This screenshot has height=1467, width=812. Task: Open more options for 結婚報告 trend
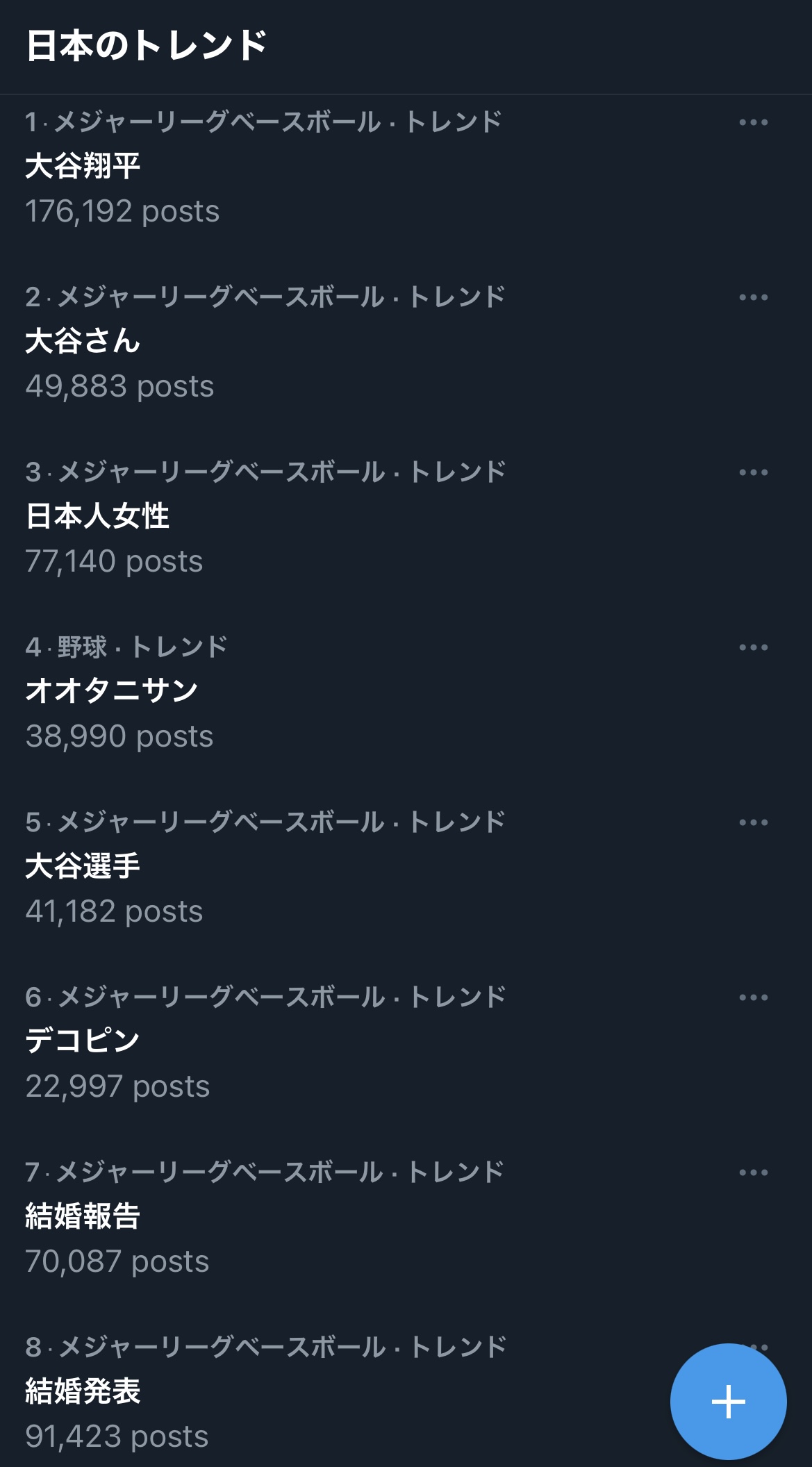(x=753, y=1173)
